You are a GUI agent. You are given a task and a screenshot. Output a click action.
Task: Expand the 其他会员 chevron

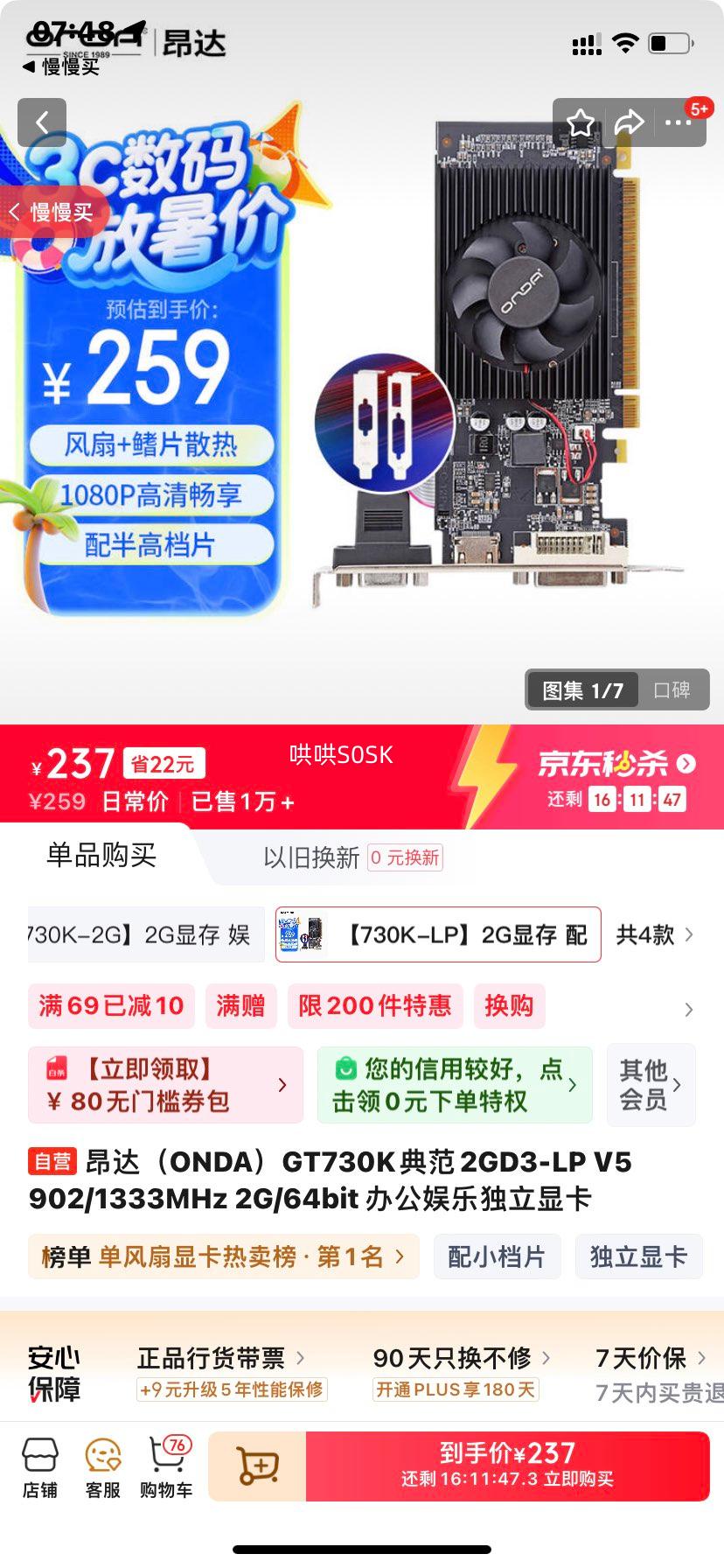[x=679, y=1084]
